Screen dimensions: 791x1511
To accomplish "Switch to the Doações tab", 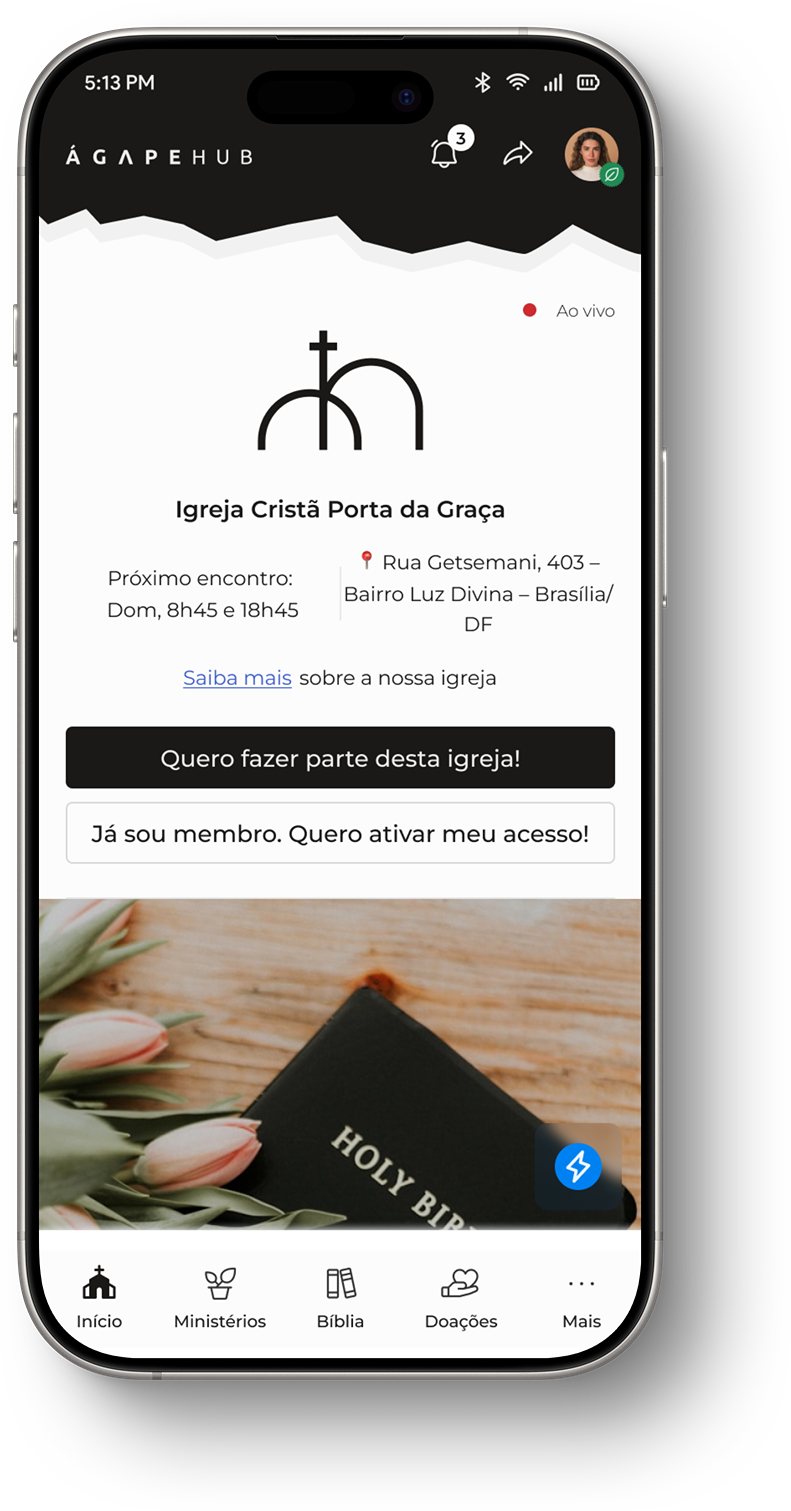I will tap(461, 1298).
